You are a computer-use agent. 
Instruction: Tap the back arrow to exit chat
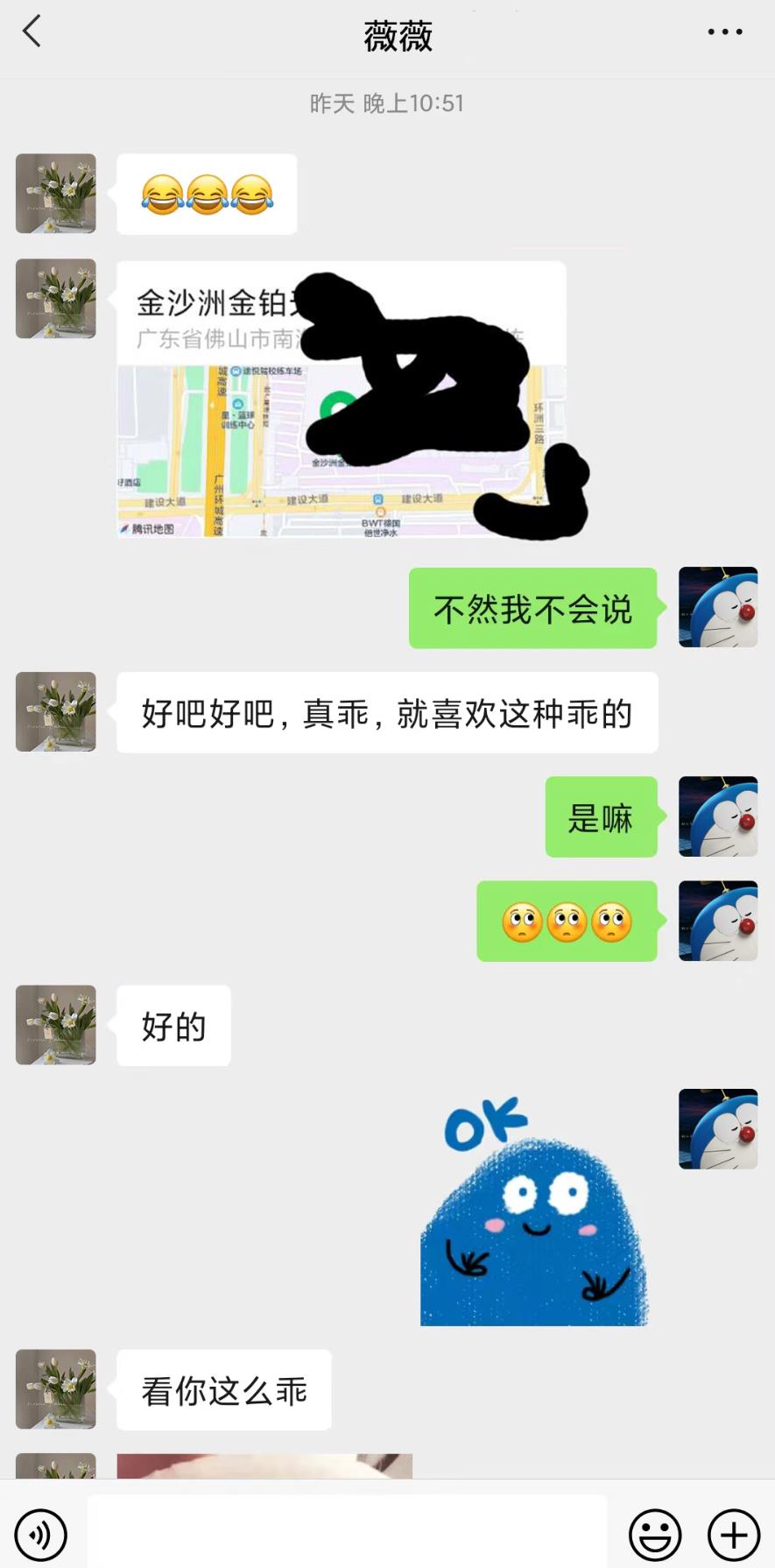tap(32, 32)
